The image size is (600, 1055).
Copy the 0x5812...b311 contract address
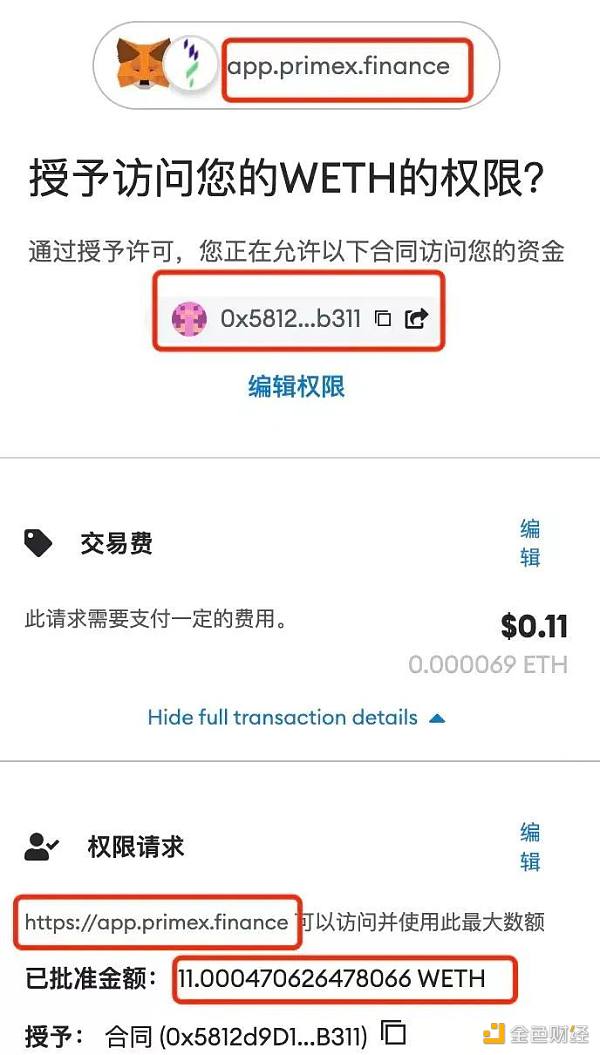coord(382,319)
